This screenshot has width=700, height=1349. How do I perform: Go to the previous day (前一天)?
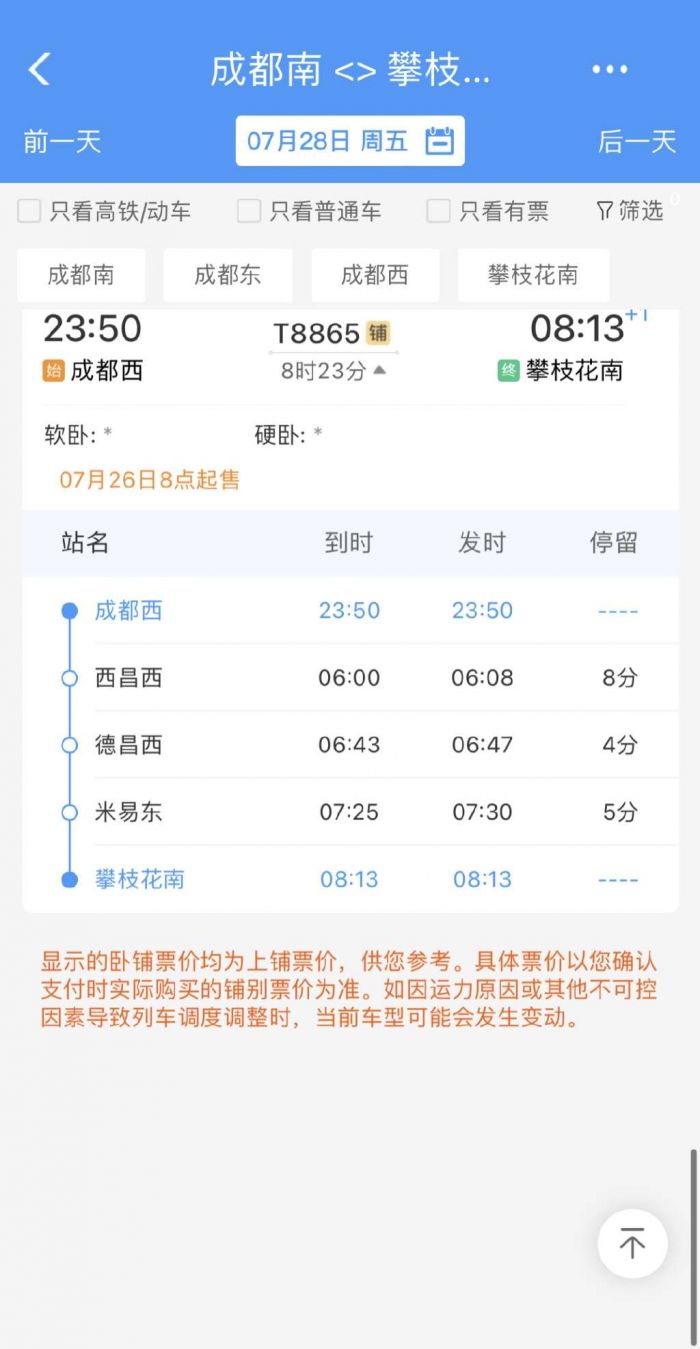[x=62, y=141]
